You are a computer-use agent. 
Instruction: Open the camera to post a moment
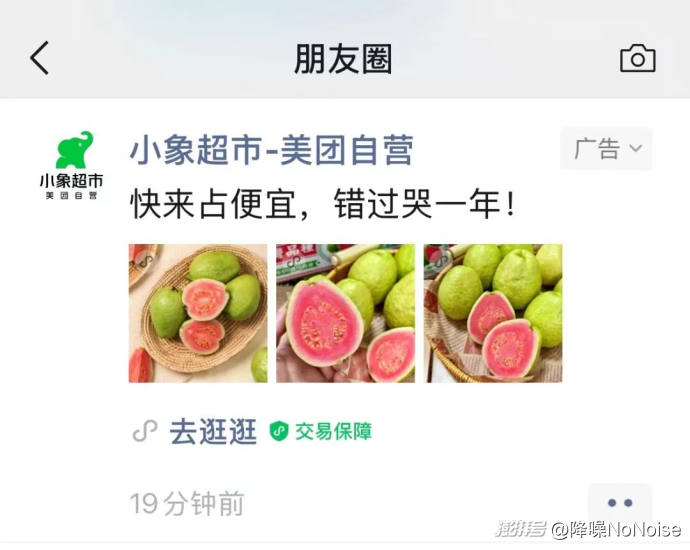coord(637,58)
